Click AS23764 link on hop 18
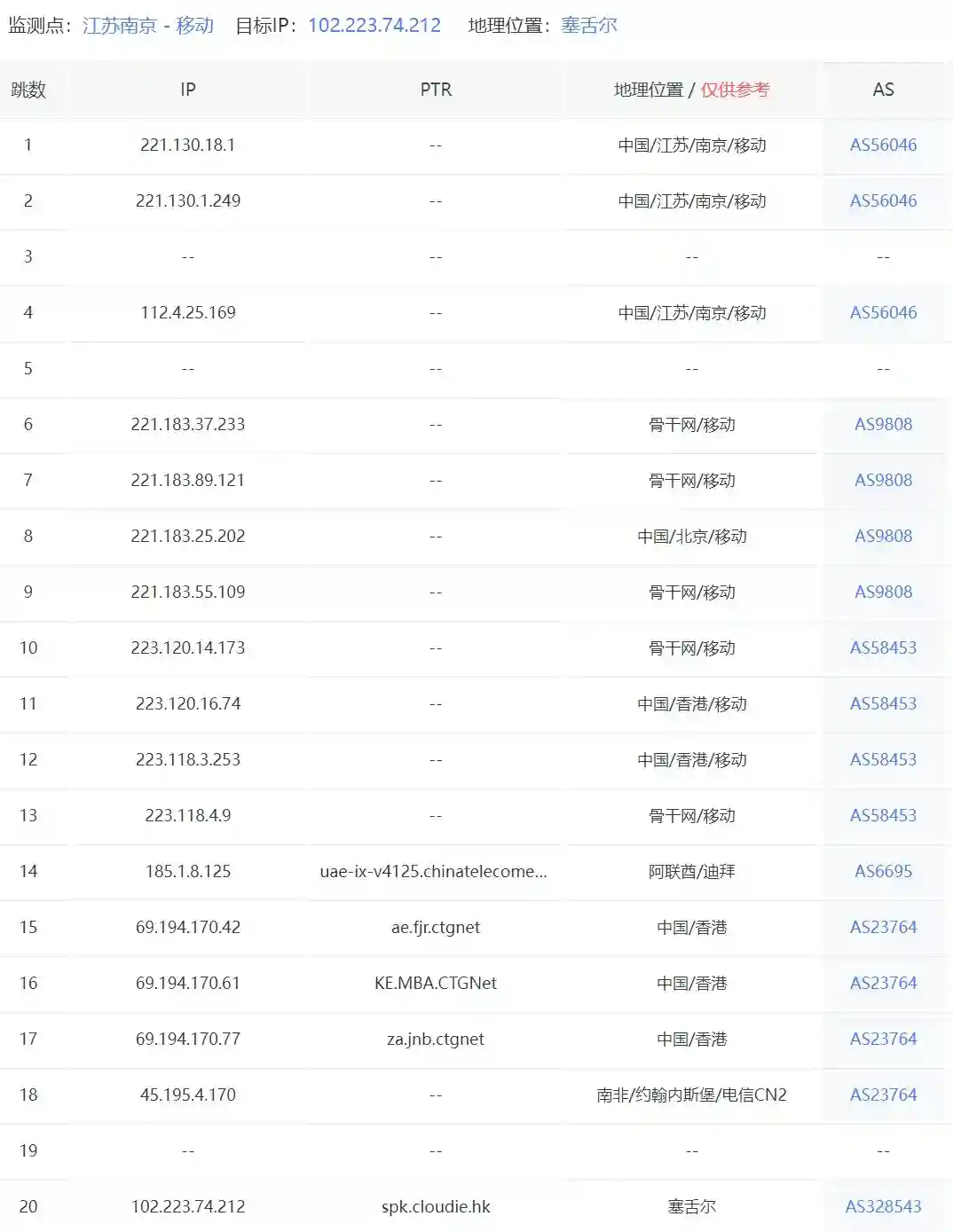This screenshot has width=953, height=1232. 883,1095
